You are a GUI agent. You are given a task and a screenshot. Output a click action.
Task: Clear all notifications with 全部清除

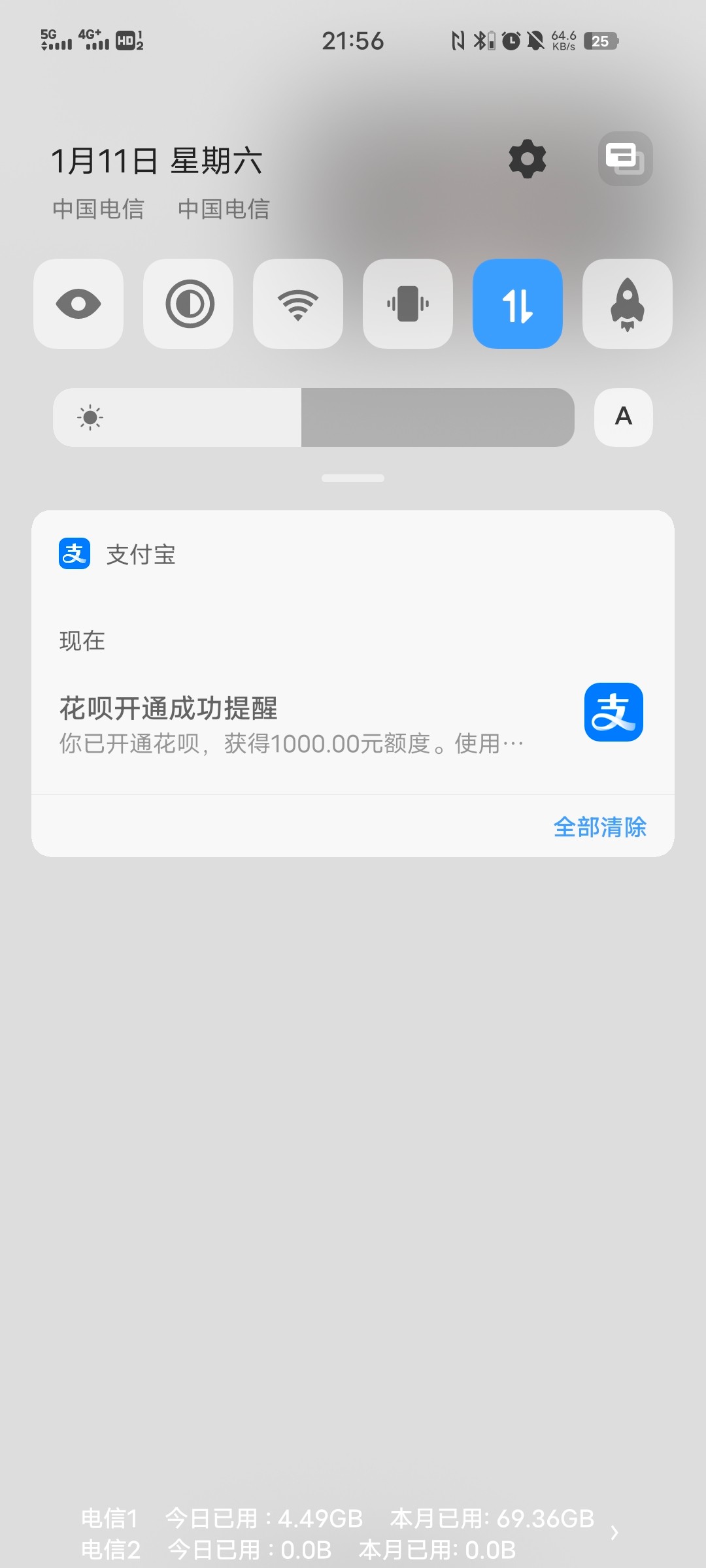point(600,827)
